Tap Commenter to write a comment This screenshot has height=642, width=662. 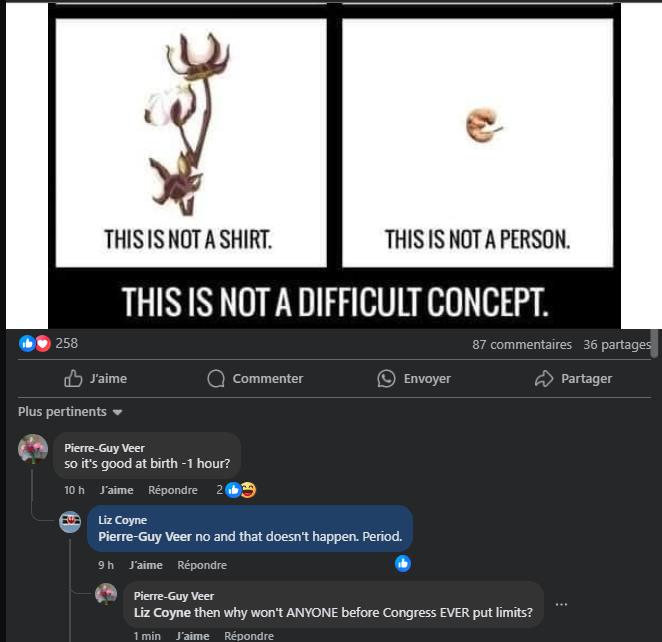(255, 379)
